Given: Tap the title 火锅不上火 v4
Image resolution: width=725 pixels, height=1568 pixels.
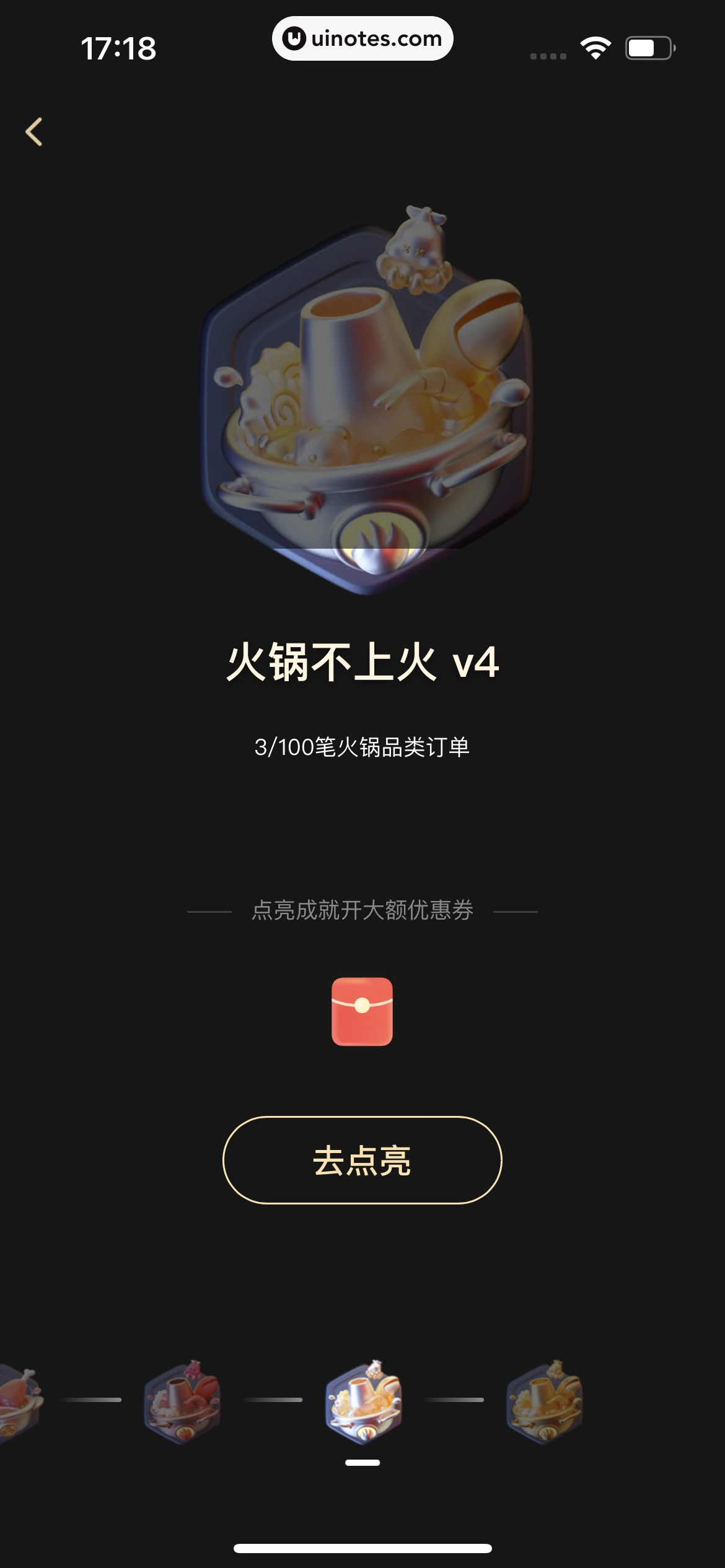Looking at the screenshot, I should click(x=362, y=663).
